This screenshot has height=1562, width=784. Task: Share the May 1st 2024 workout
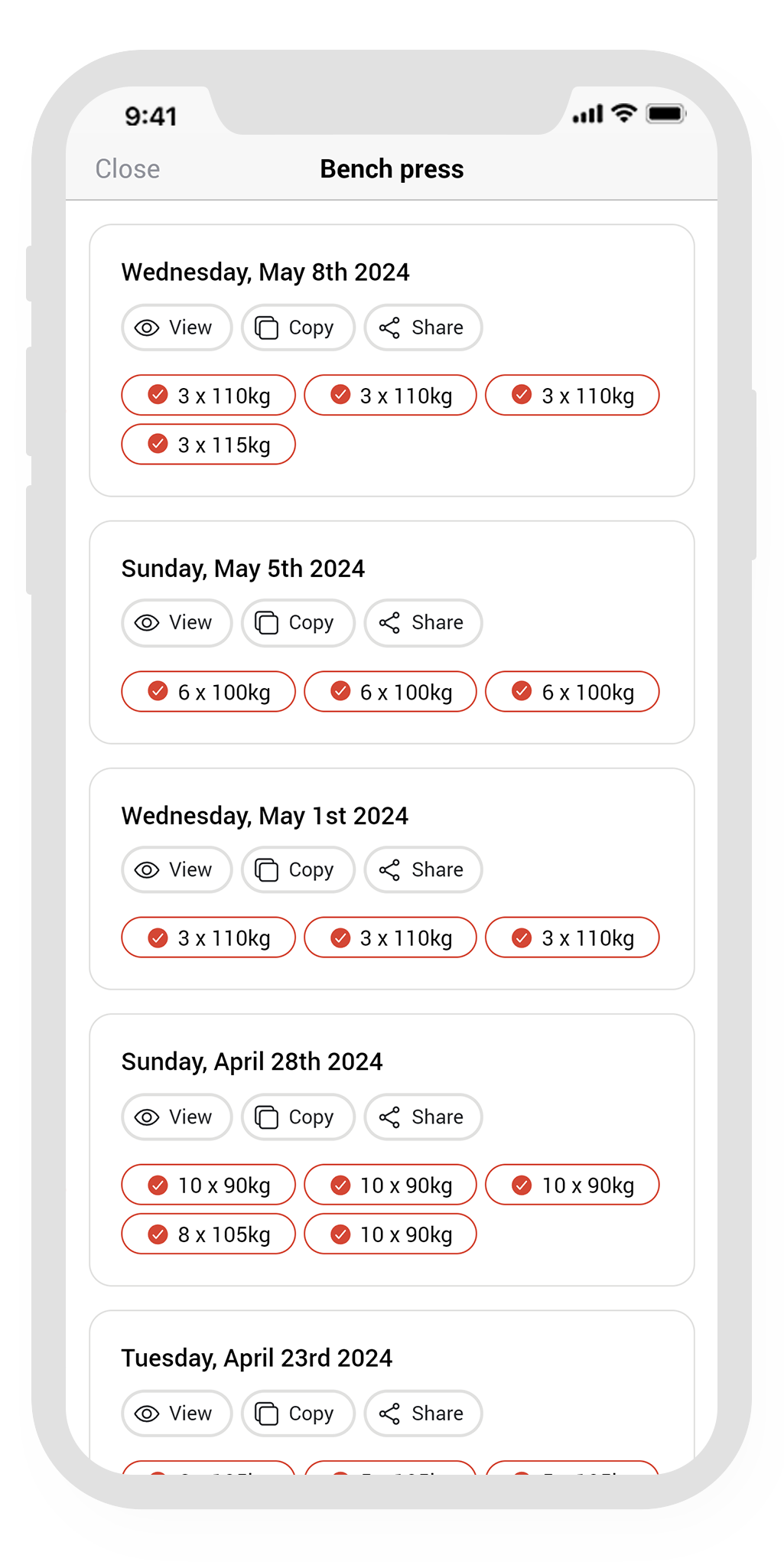pyautogui.click(x=423, y=870)
